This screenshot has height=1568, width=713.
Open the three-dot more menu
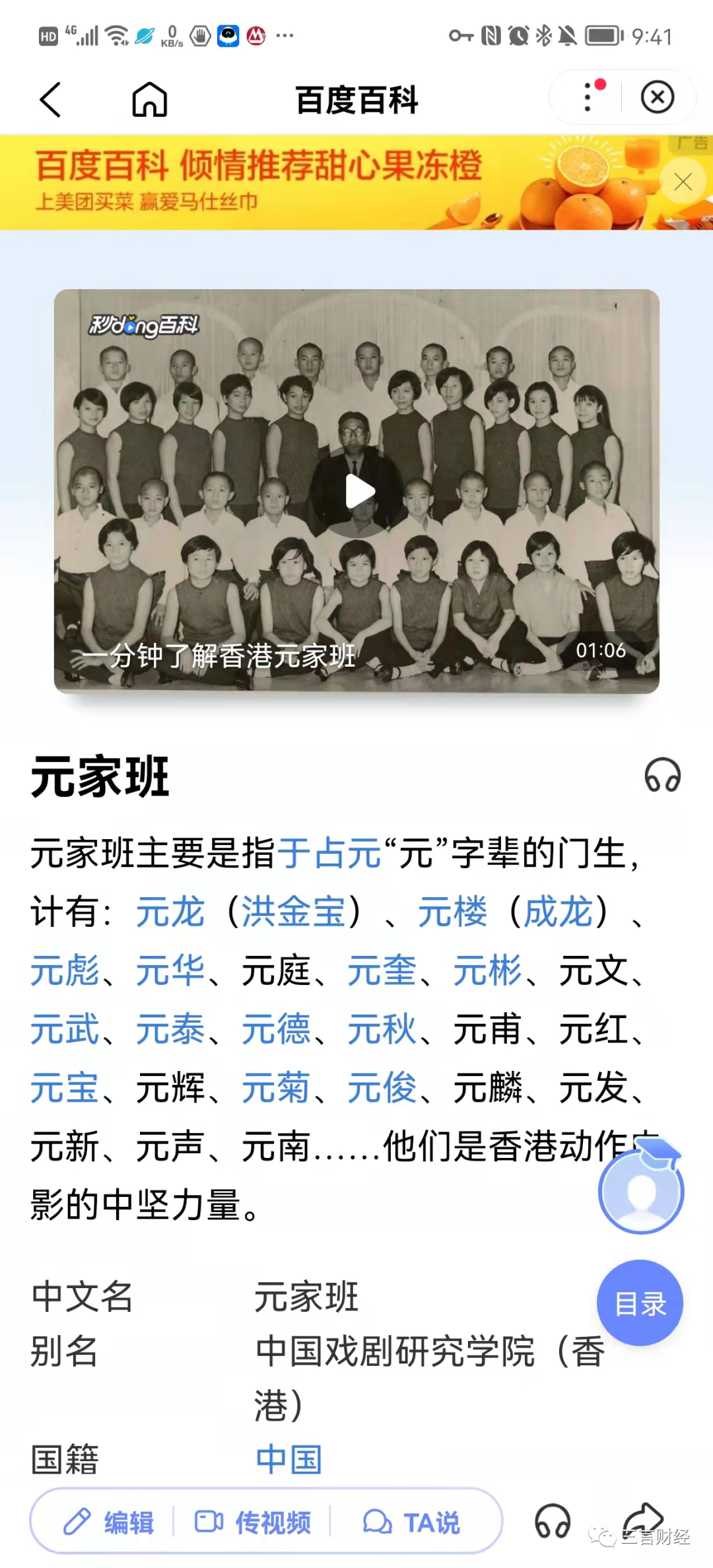(x=588, y=98)
